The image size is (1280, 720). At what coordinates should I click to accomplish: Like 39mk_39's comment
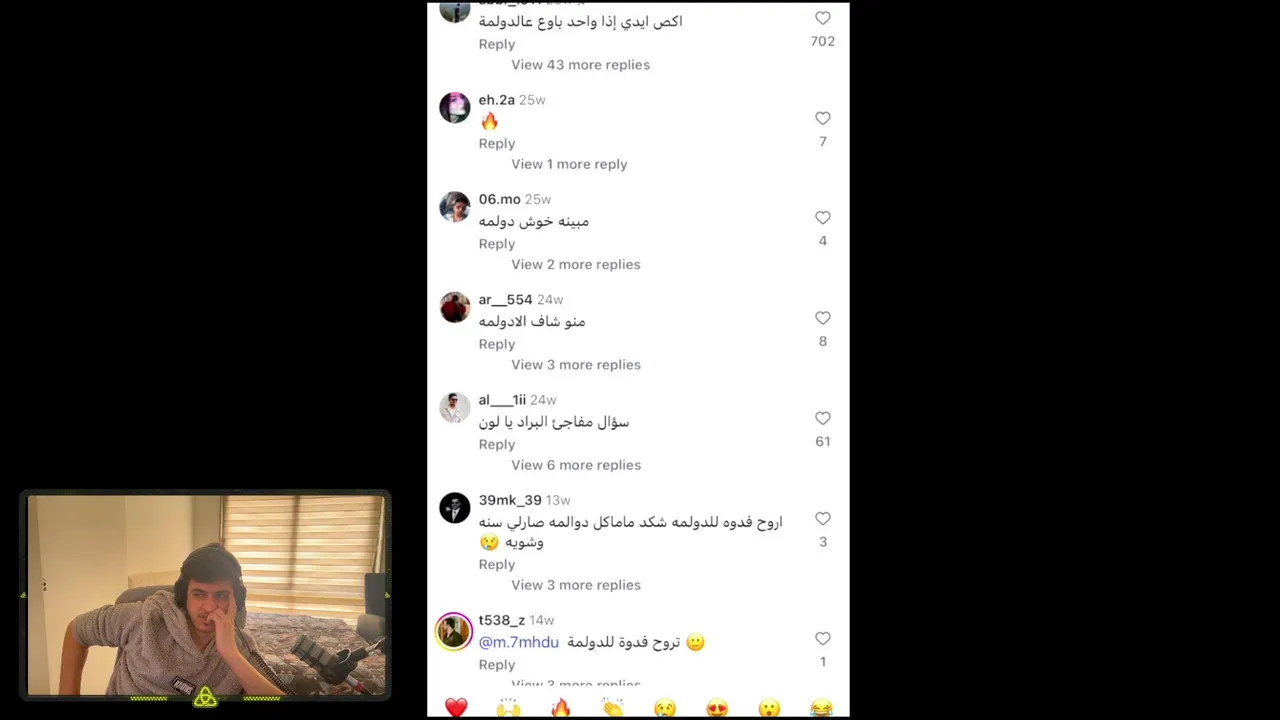(x=822, y=519)
